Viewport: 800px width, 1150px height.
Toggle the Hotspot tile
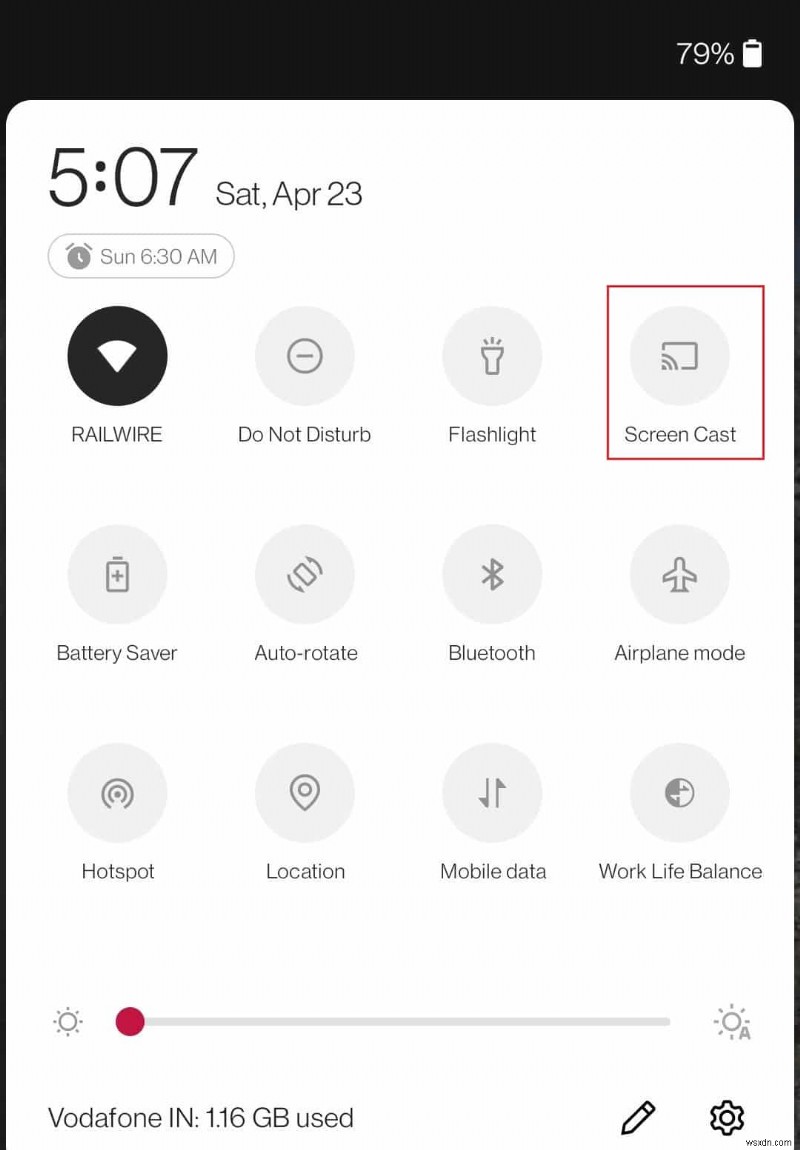pyautogui.click(x=117, y=792)
